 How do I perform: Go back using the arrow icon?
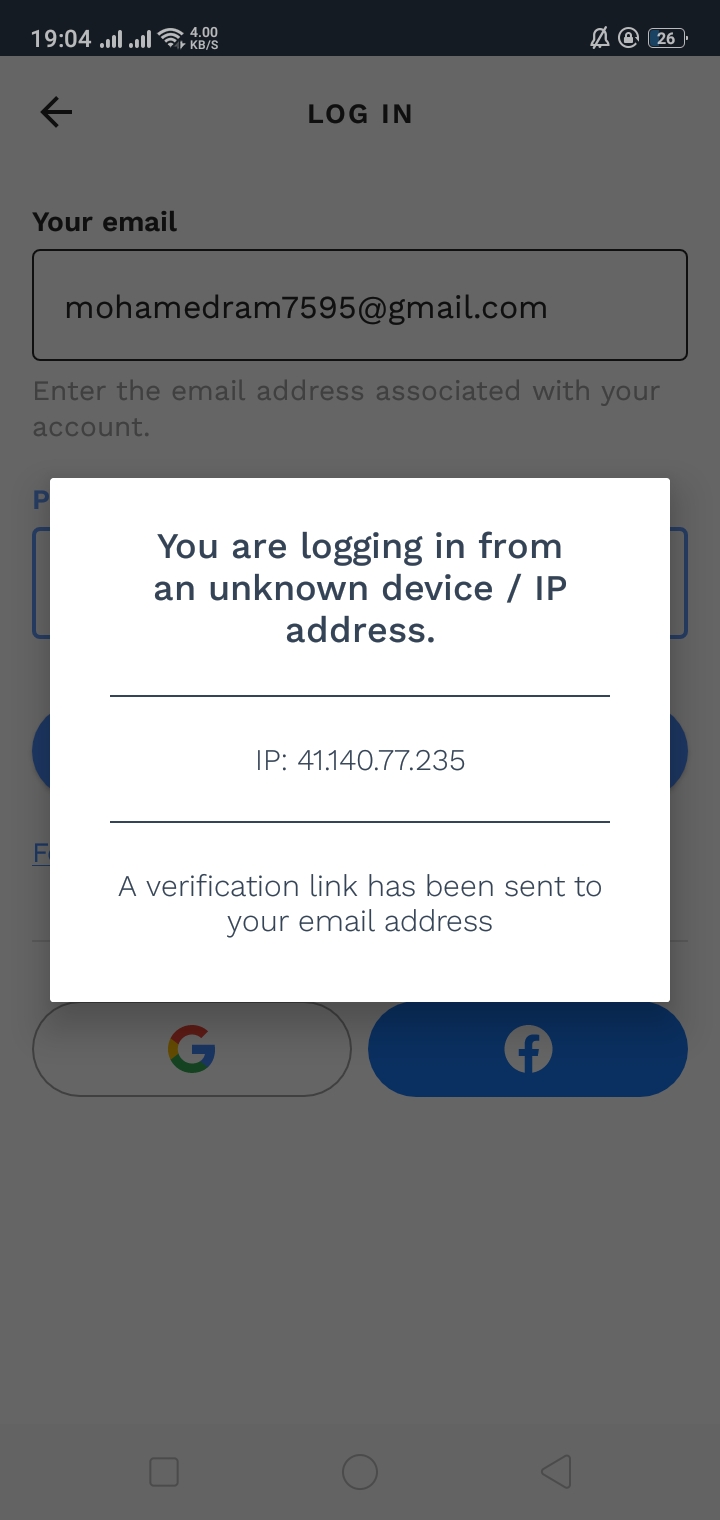56,112
